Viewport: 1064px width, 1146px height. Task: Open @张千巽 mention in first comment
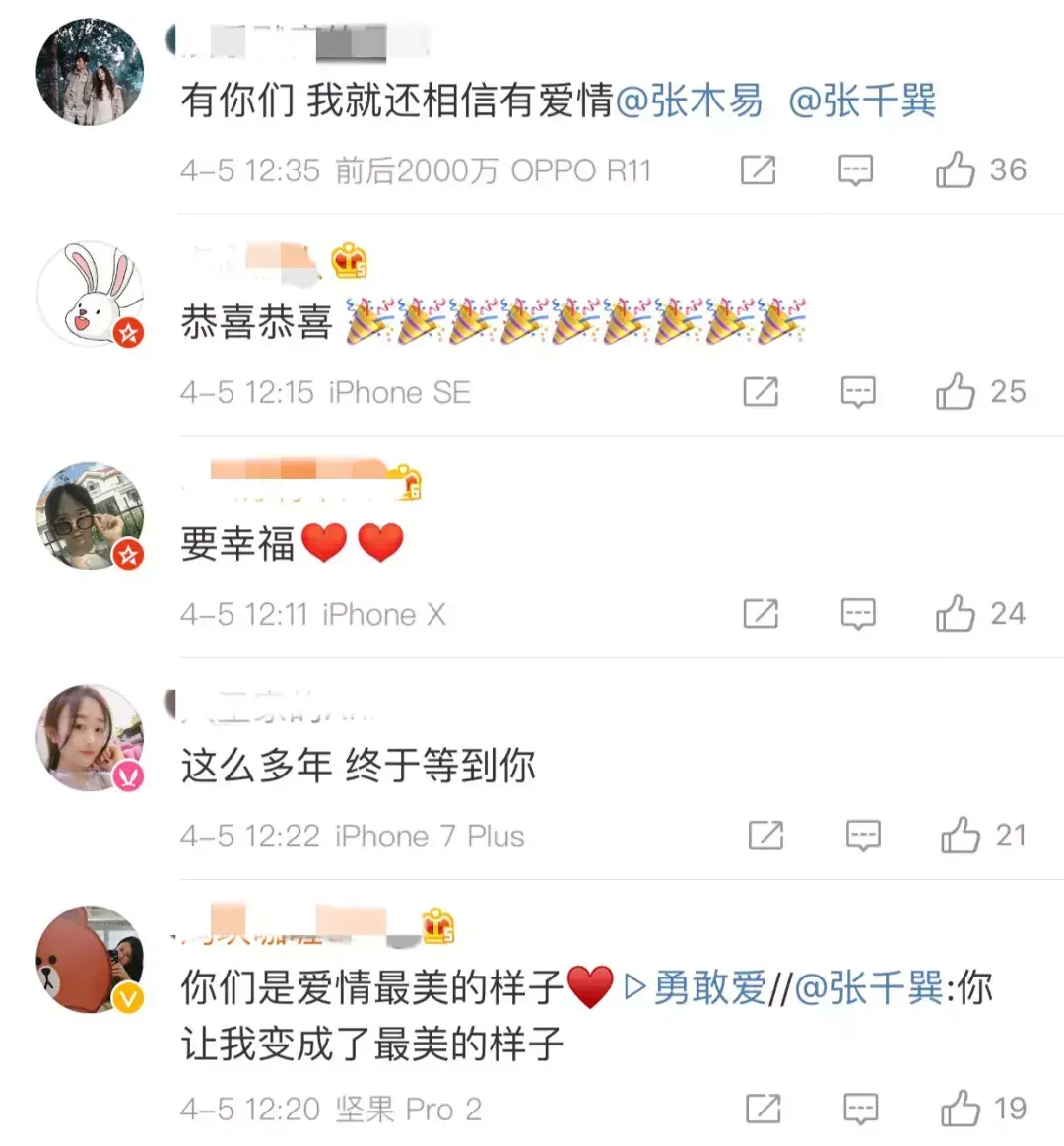tap(862, 101)
